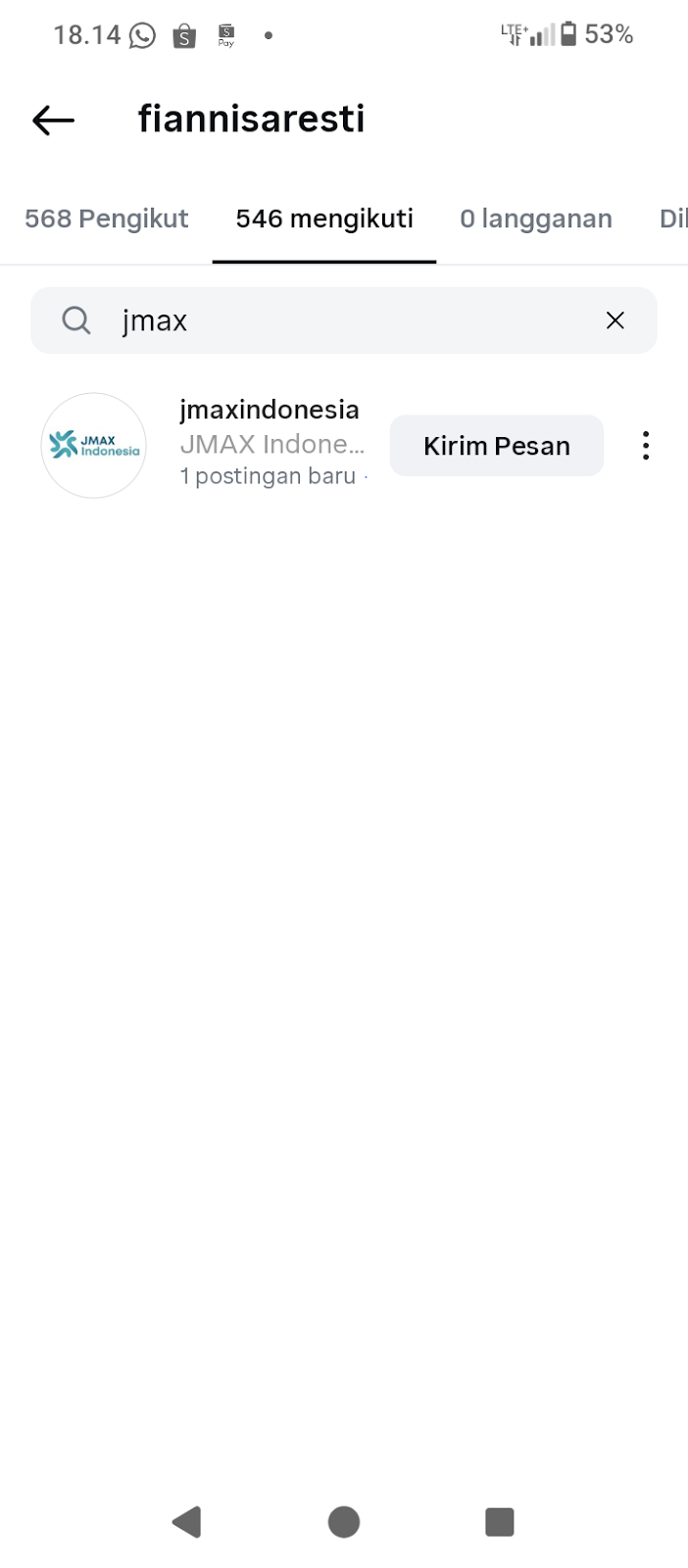
Task: Open more options for jmaxindonesia
Action: click(645, 446)
